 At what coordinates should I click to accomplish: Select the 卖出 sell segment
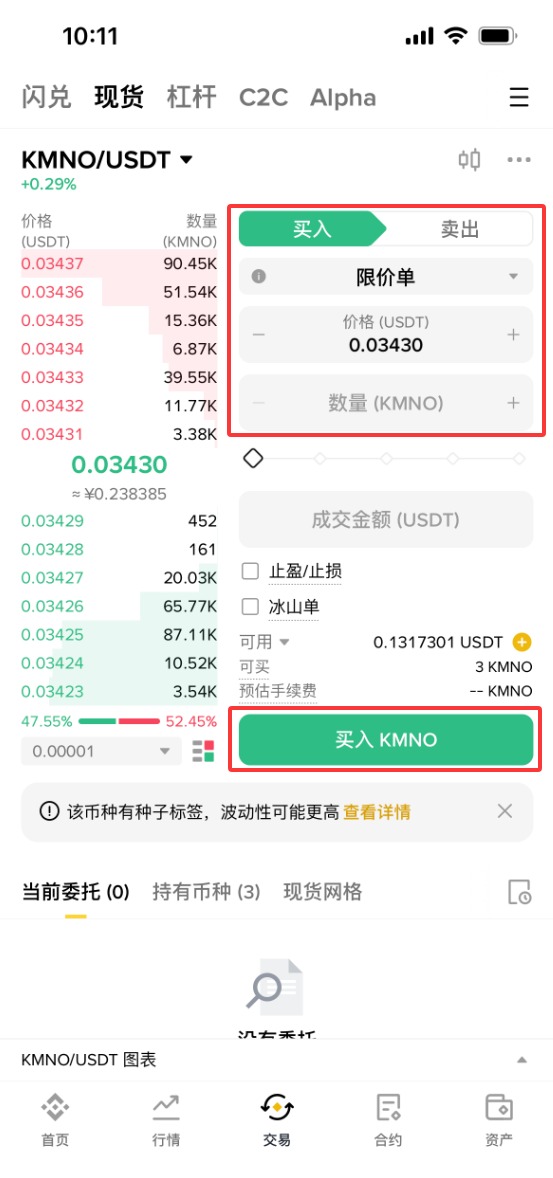click(x=460, y=229)
